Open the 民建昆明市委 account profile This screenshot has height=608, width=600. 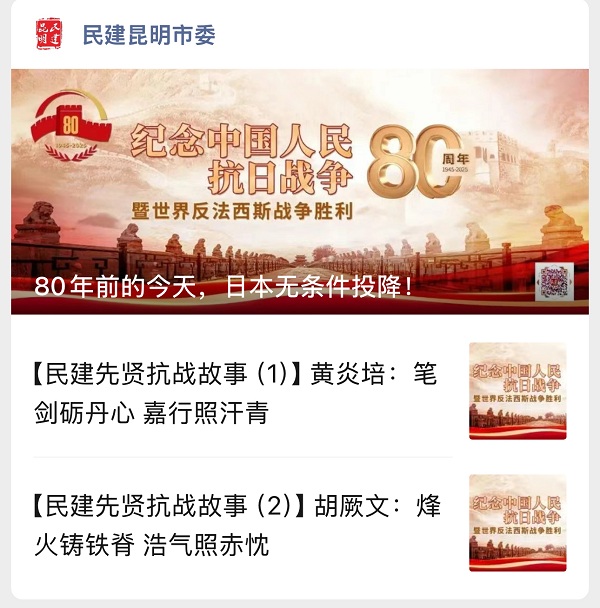pos(148,35)
